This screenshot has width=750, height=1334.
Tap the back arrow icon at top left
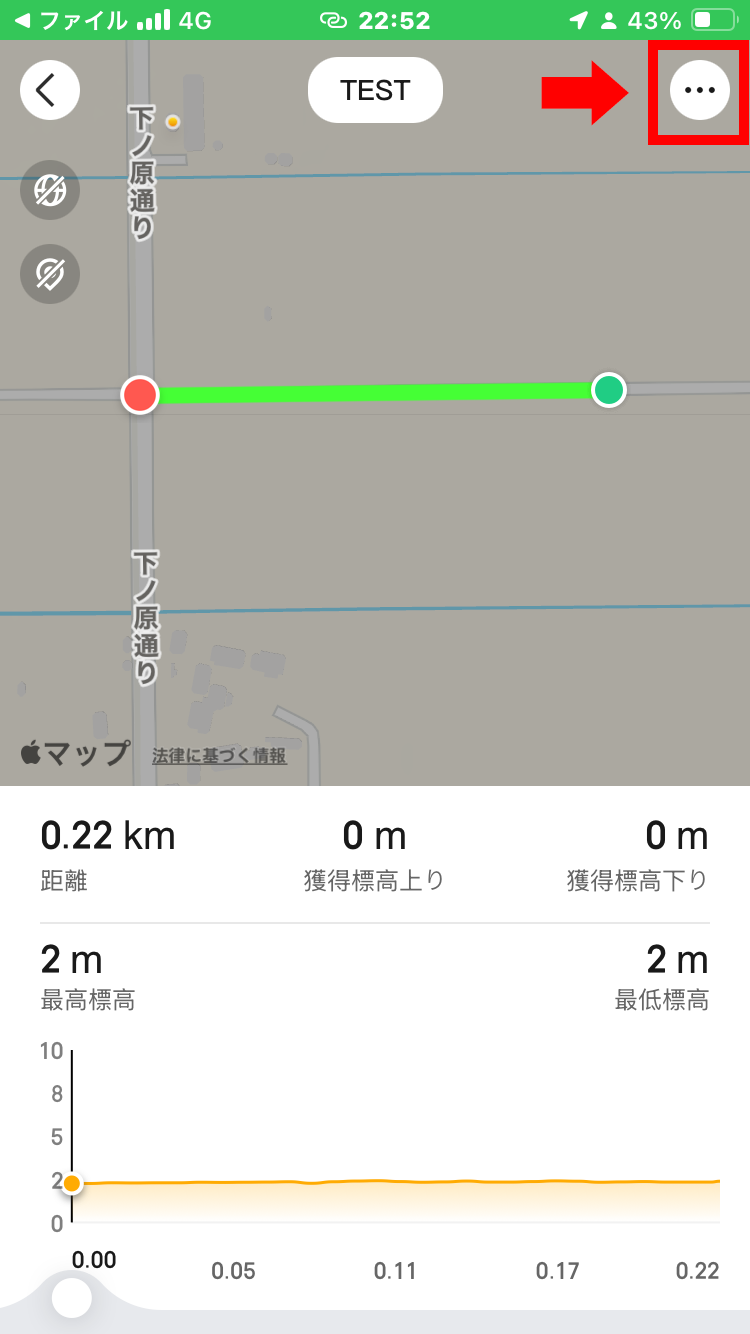[x=49, y=89]
